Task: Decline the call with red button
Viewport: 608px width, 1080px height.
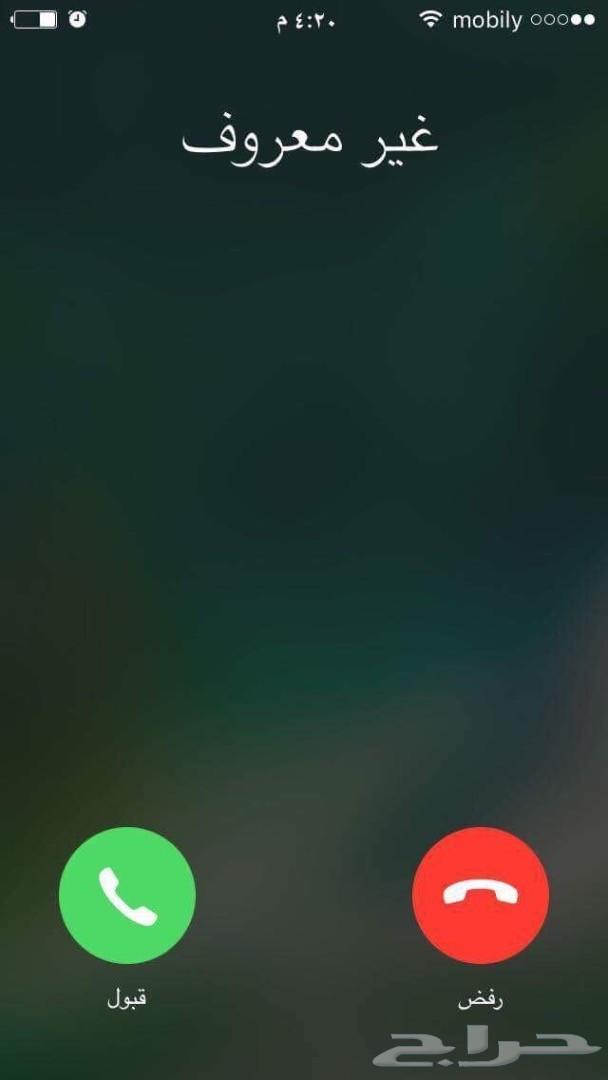Action: [480, 895]
